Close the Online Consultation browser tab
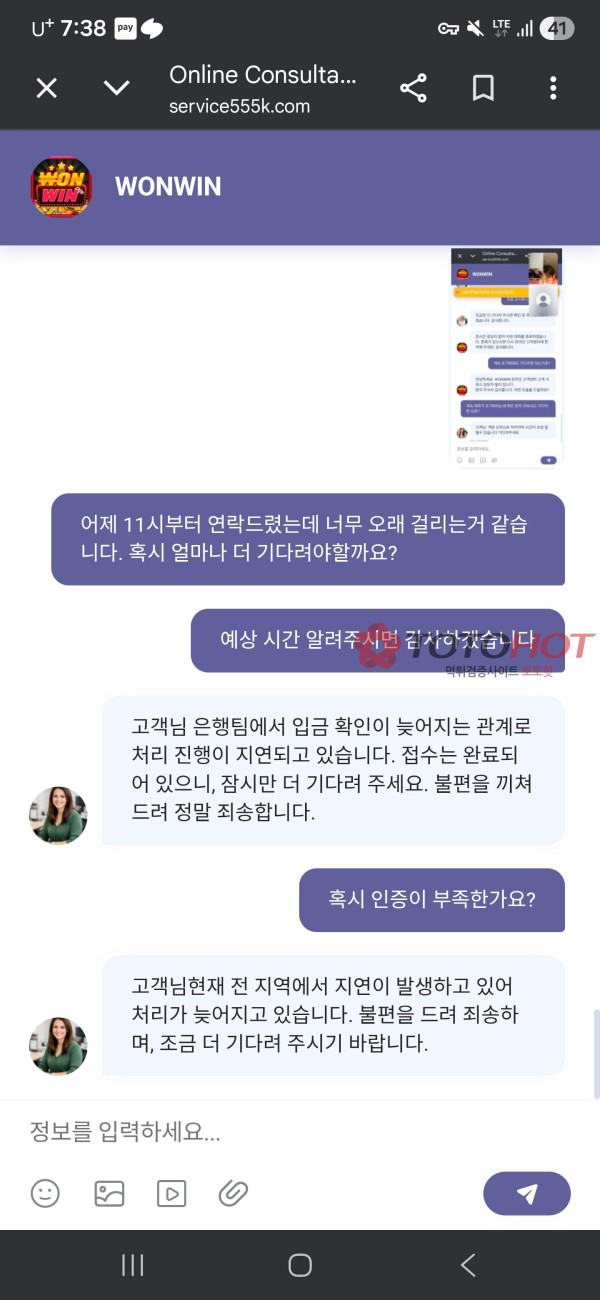The width and height of the screenshot is (600, 1300). tap(46, 88)
